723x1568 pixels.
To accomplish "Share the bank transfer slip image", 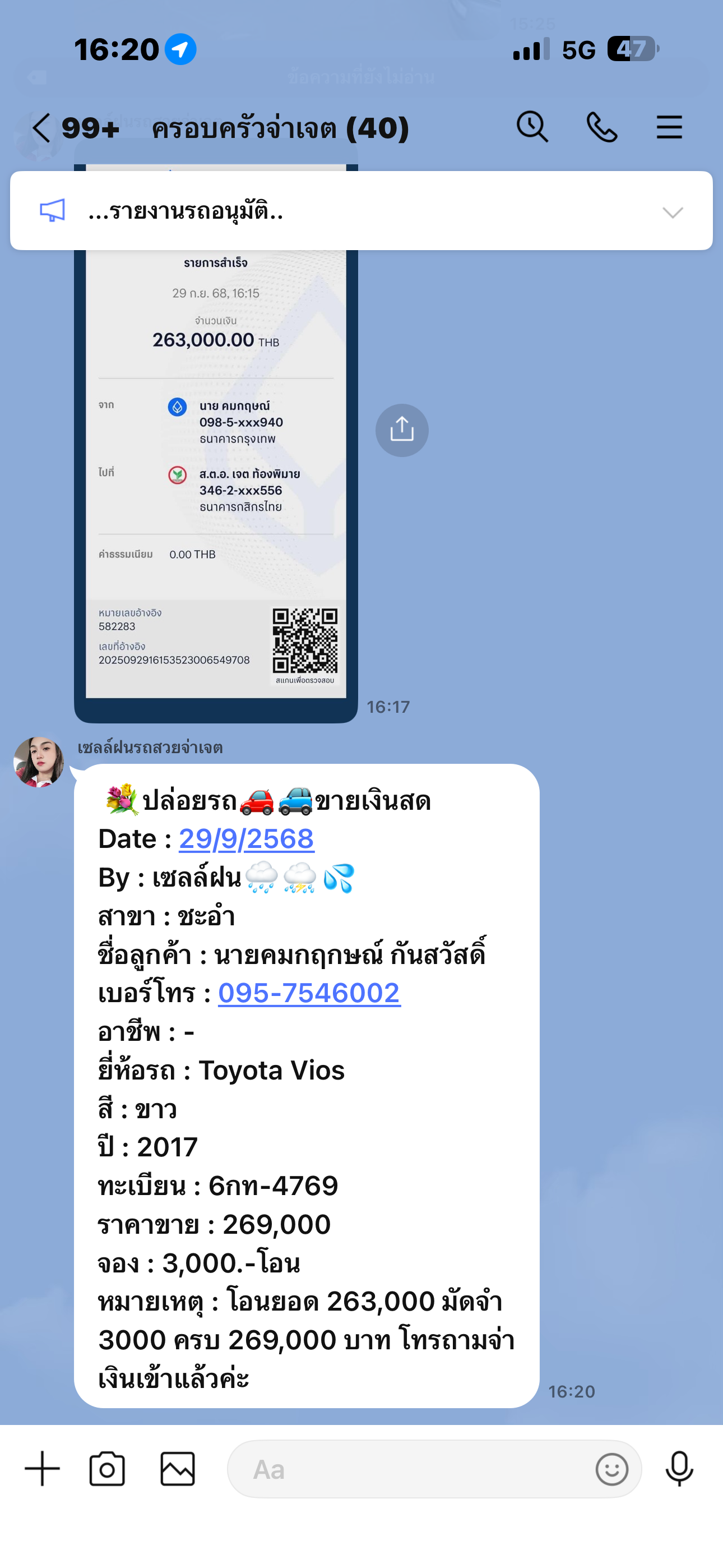I will pos(402,430).
